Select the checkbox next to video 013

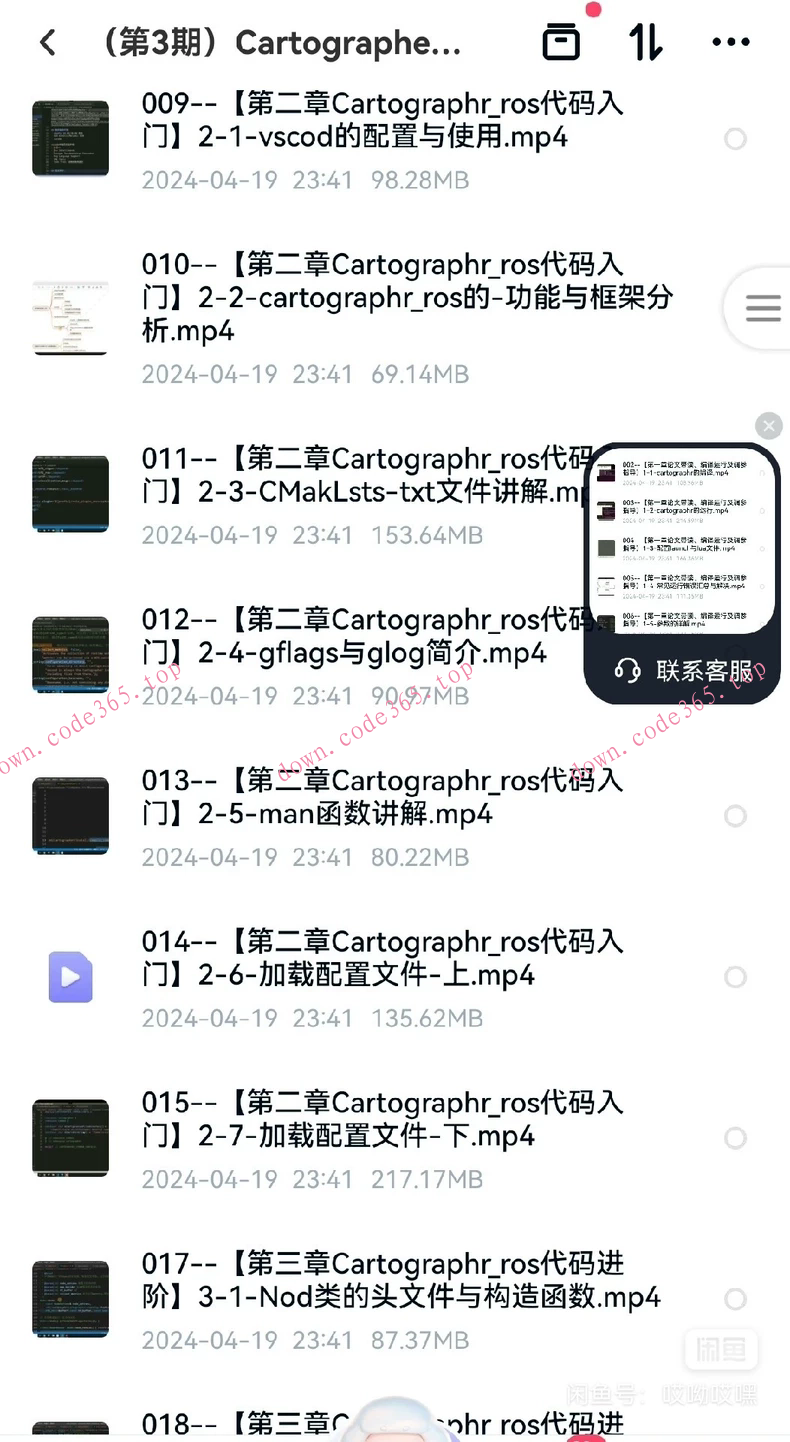(x=736, y=816)
